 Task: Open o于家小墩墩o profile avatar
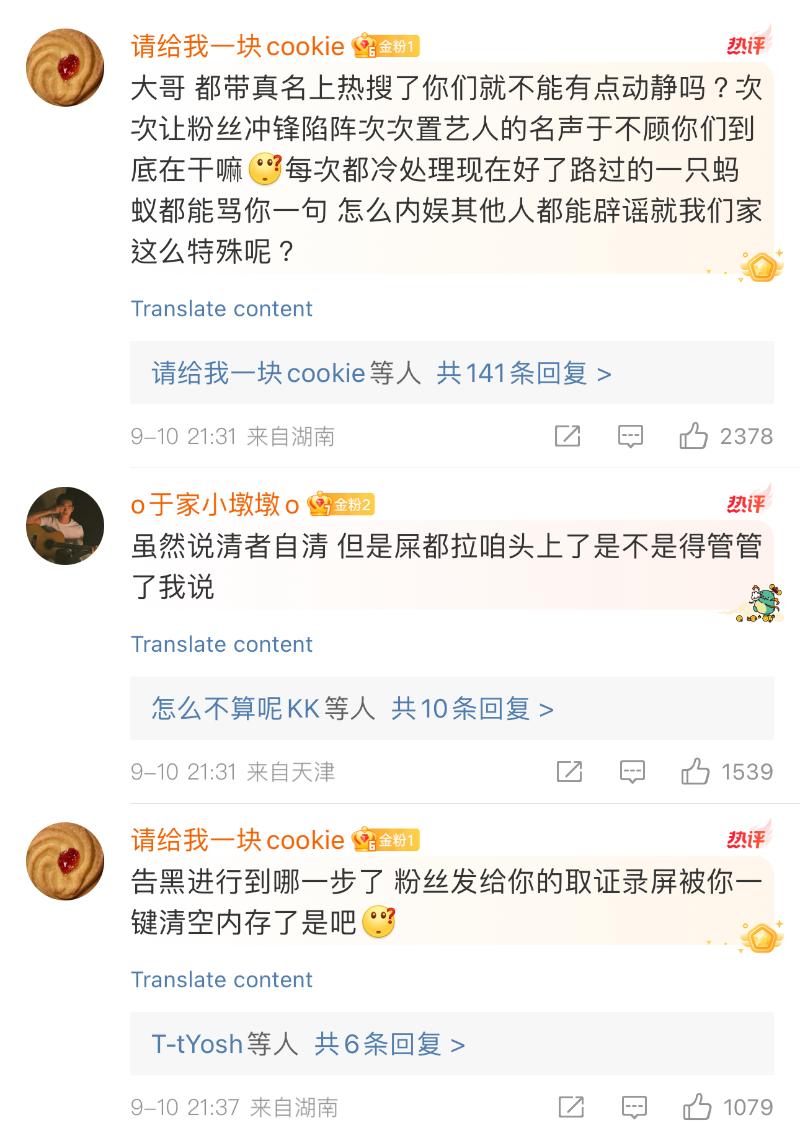point(65,526)
